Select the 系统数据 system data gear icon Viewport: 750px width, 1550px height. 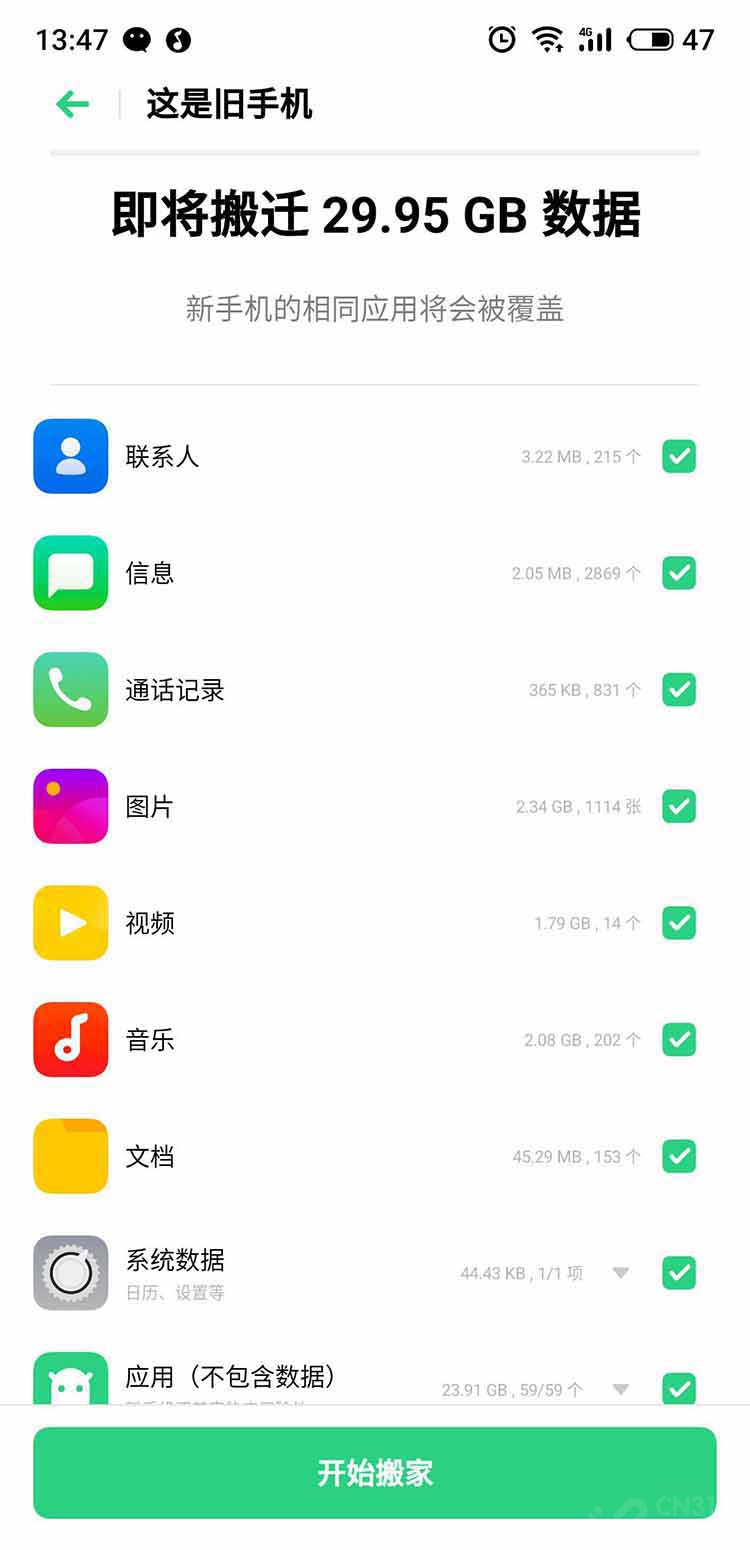click(70, 1272)
